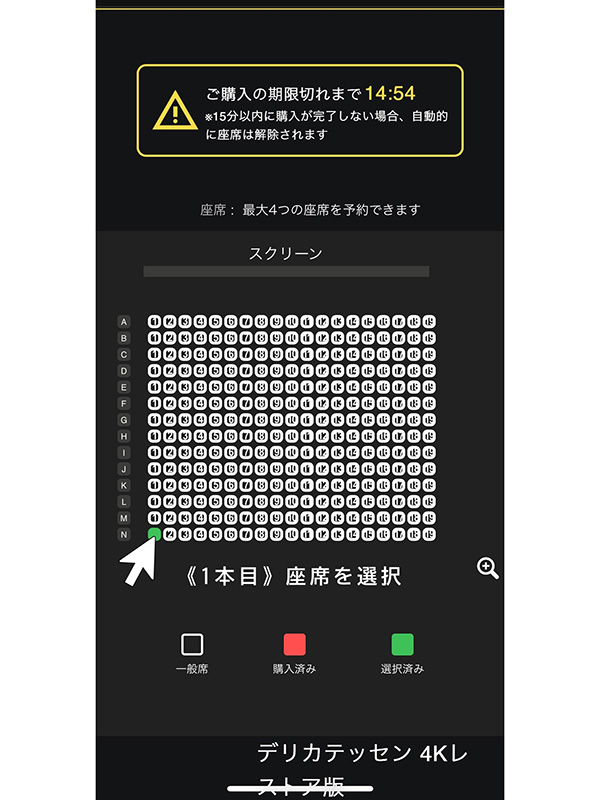Choose seat N19 in the back row
Viewport: 600px width, 800px height.
(x=428, y=535)
